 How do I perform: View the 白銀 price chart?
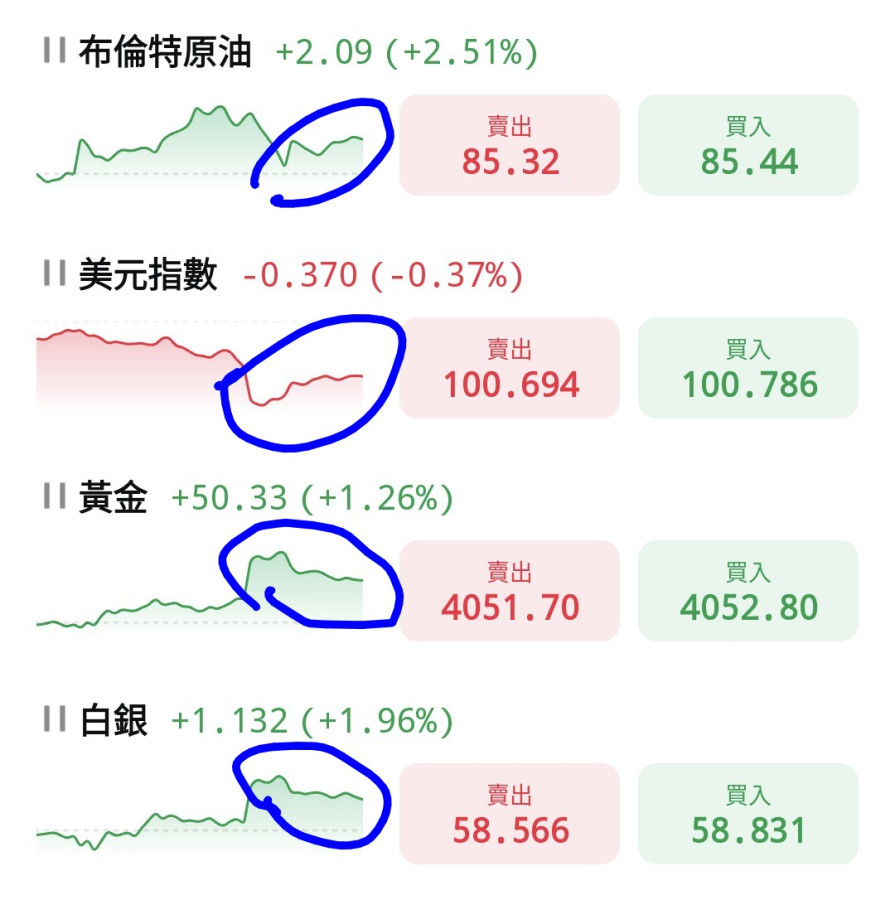[200, 812]
